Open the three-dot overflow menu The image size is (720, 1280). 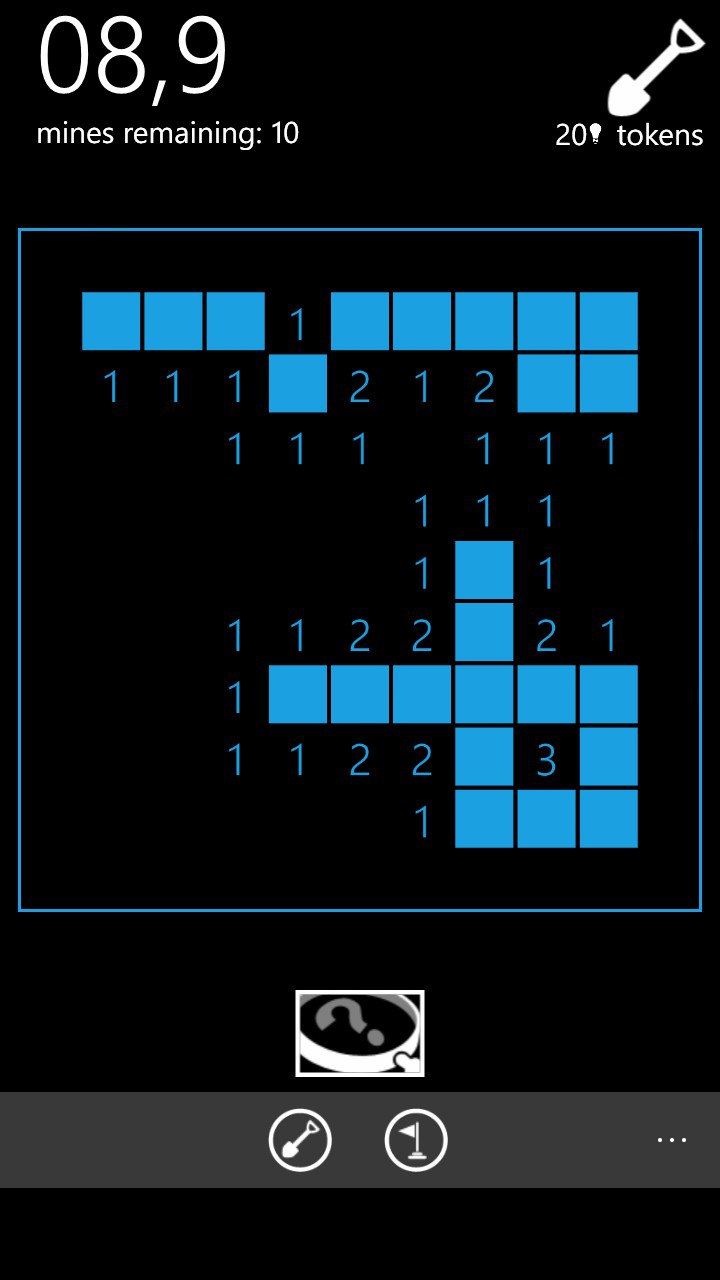(x=671, y=1140)
